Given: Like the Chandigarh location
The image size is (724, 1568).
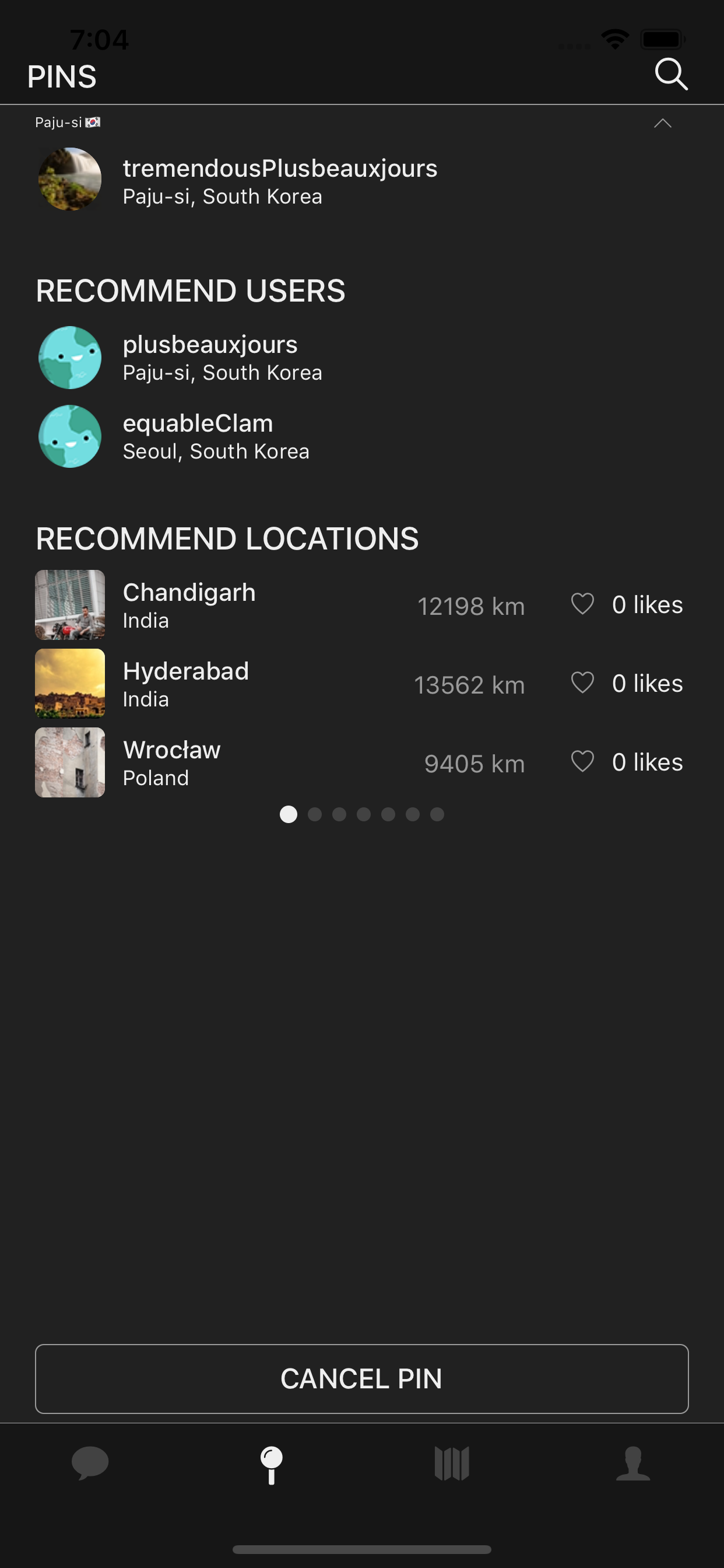Looking at the screenshot, I should pyautogui.click(x=582, y=604).
